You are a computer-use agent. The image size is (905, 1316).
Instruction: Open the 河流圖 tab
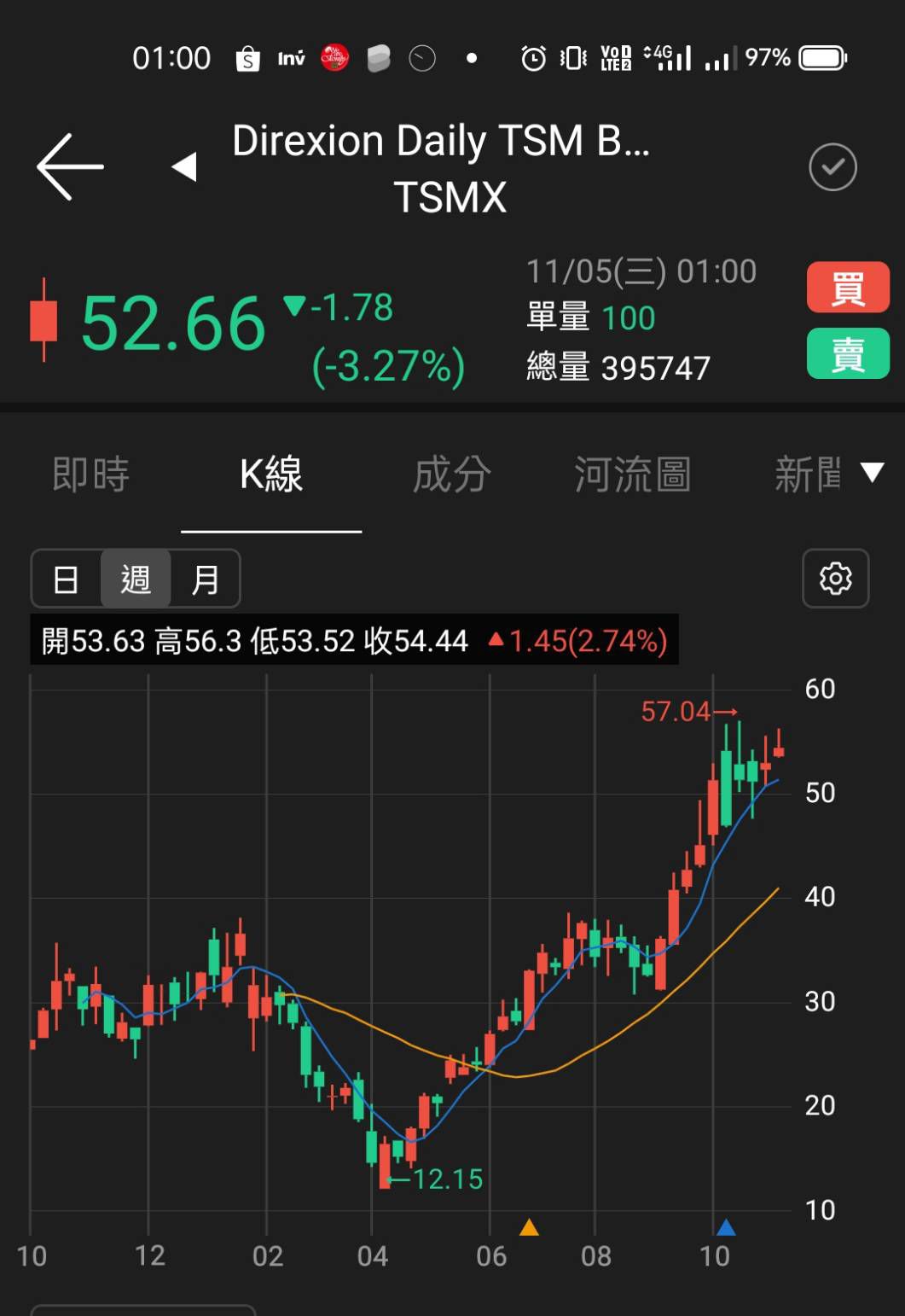pos(632,475)
